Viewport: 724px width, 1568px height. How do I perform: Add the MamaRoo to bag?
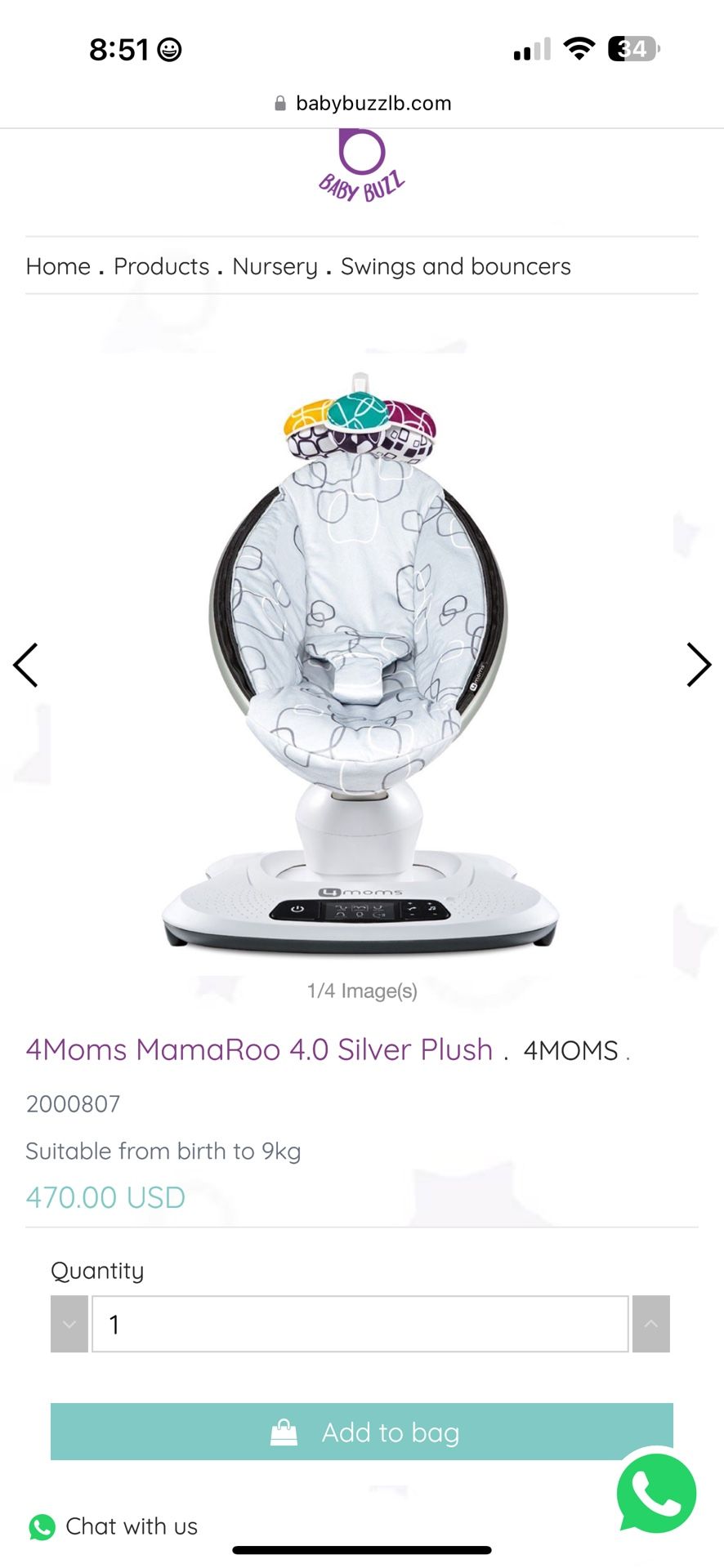coord(362,1432)
